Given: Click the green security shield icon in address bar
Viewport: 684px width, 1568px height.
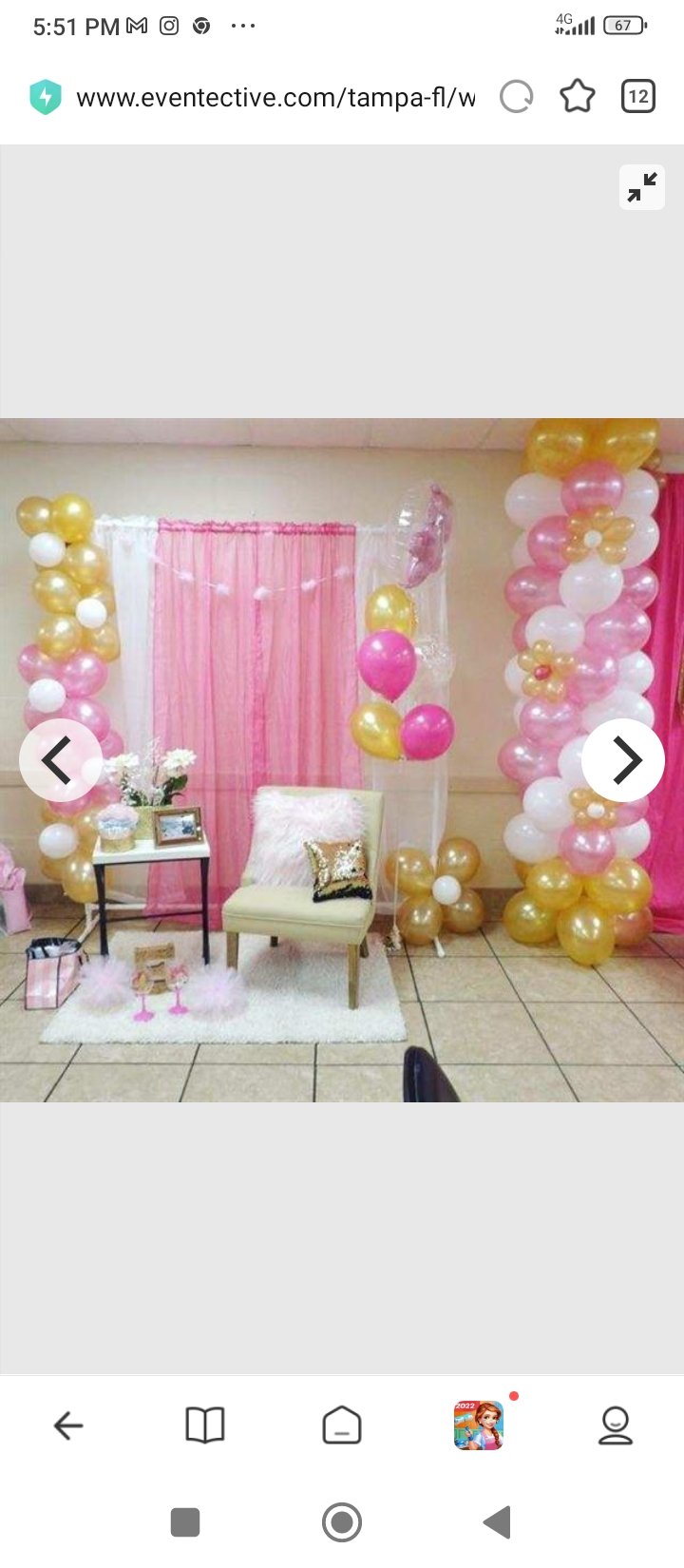Looking at the screenshot, I should pyautogui.click(x=45, y=95).
